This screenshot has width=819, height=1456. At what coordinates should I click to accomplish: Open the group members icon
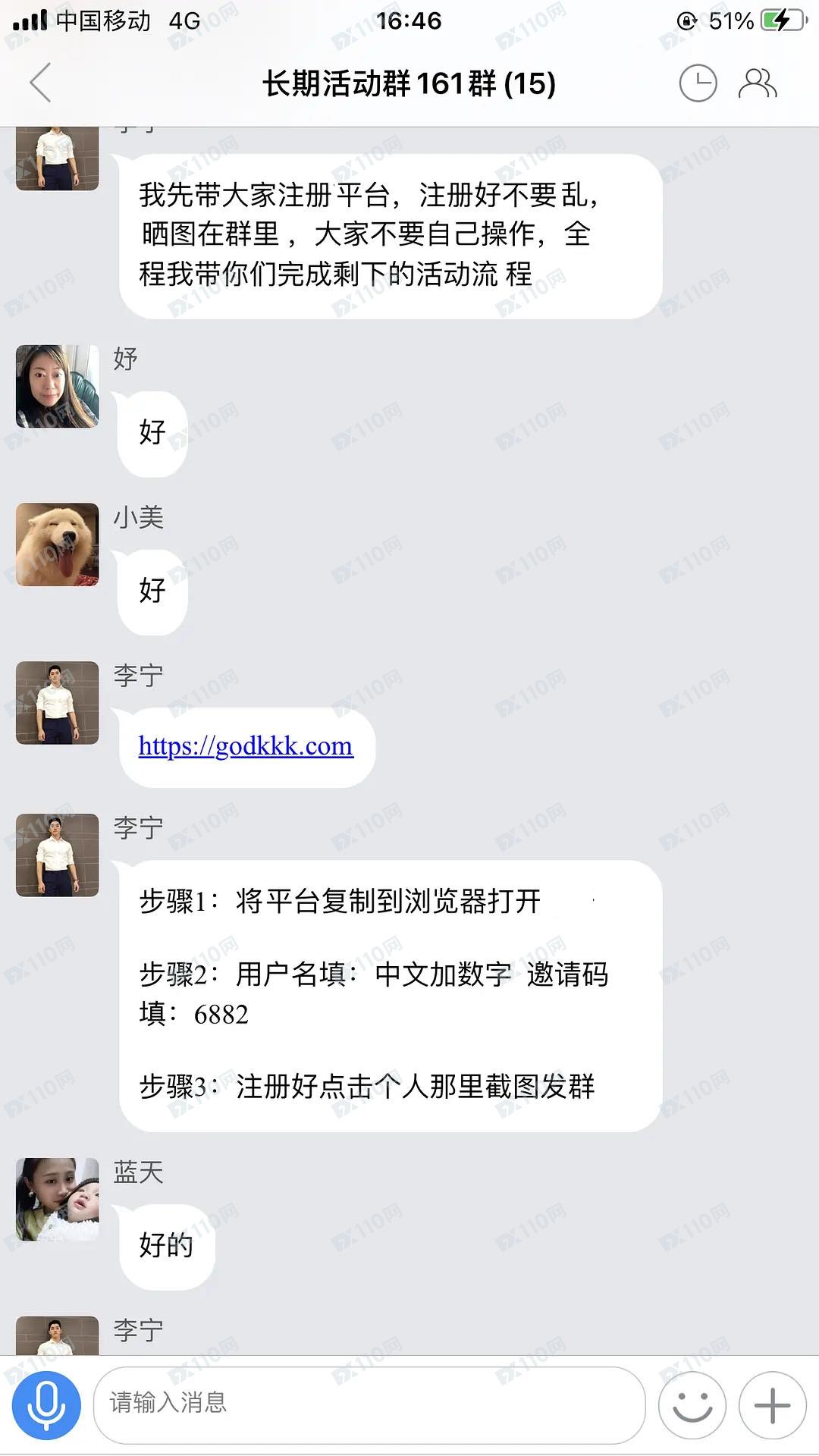coord(757,83)
